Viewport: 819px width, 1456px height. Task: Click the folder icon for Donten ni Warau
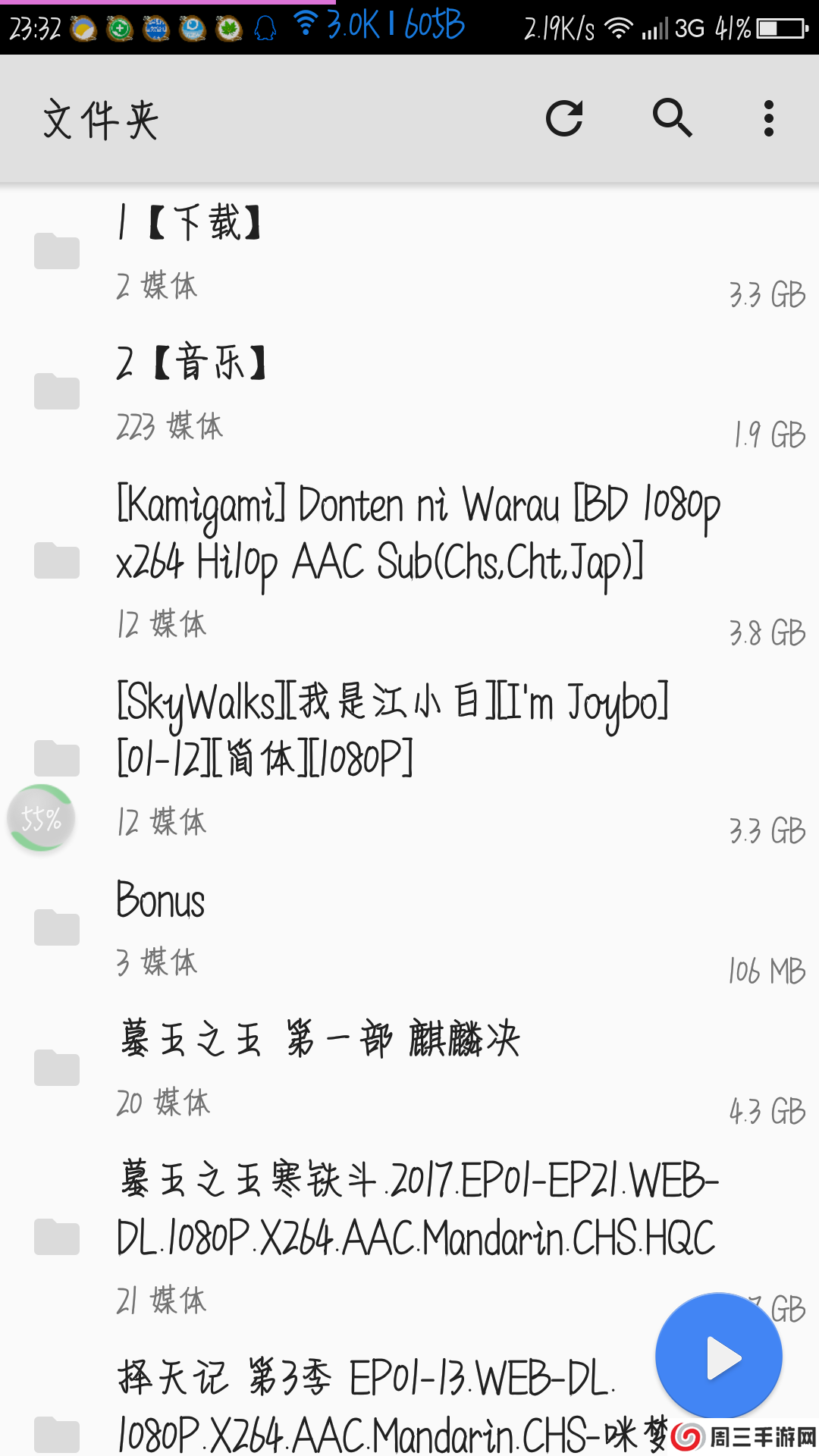click(x=57, y=561)
